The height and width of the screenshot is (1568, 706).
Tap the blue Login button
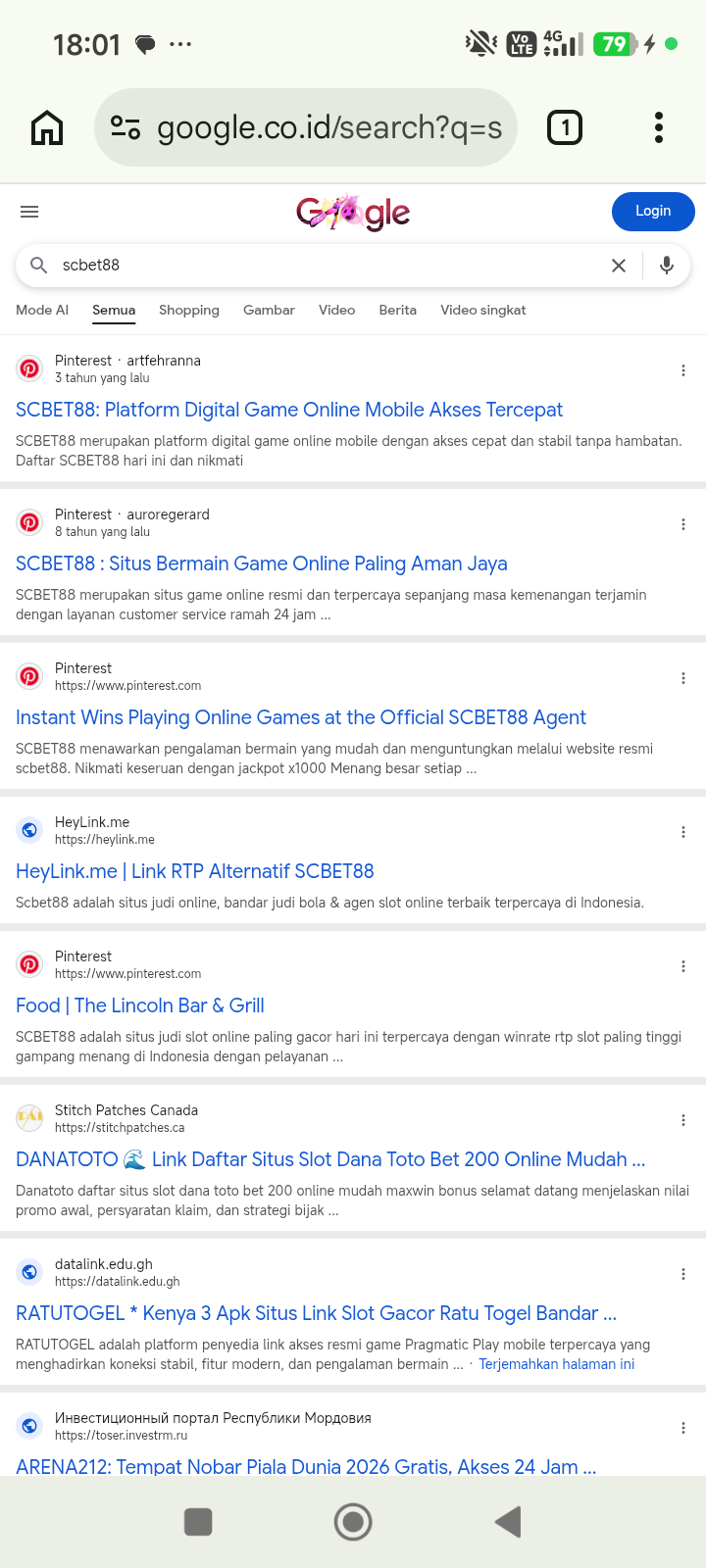[x=653, y=212]
